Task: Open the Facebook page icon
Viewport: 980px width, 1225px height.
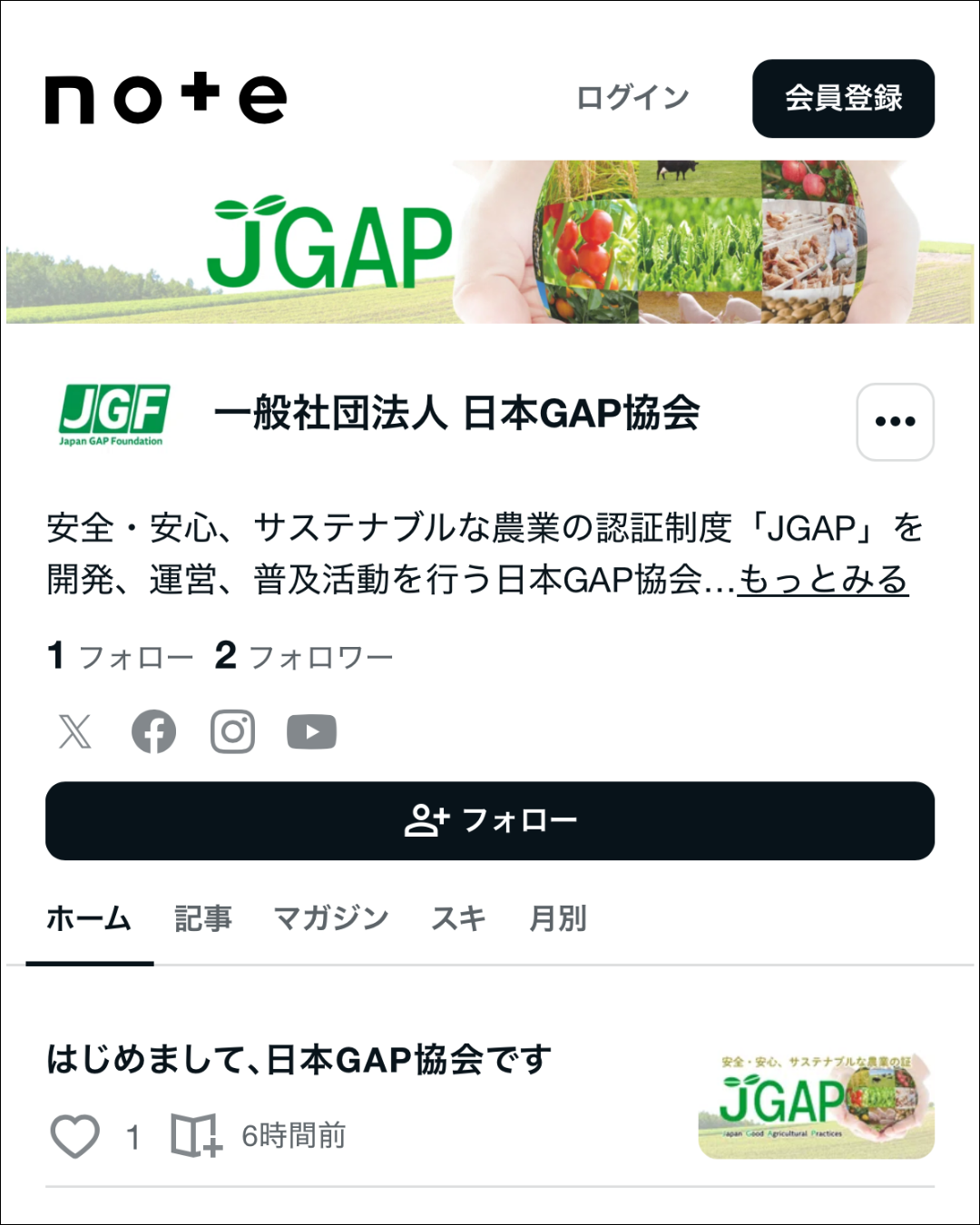Action: tap(153, 731)
